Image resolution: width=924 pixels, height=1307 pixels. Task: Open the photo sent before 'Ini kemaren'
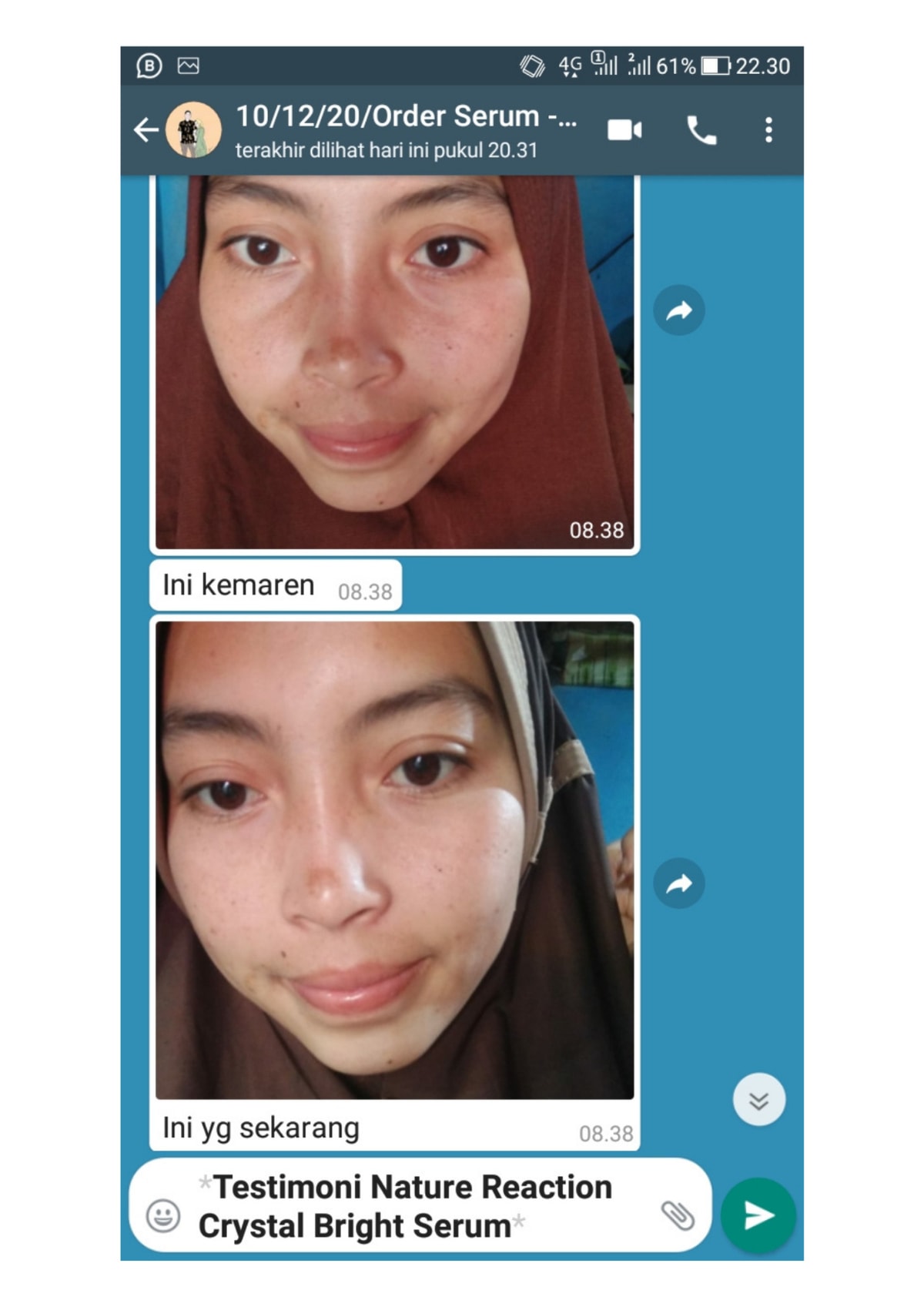pos(394,362)
